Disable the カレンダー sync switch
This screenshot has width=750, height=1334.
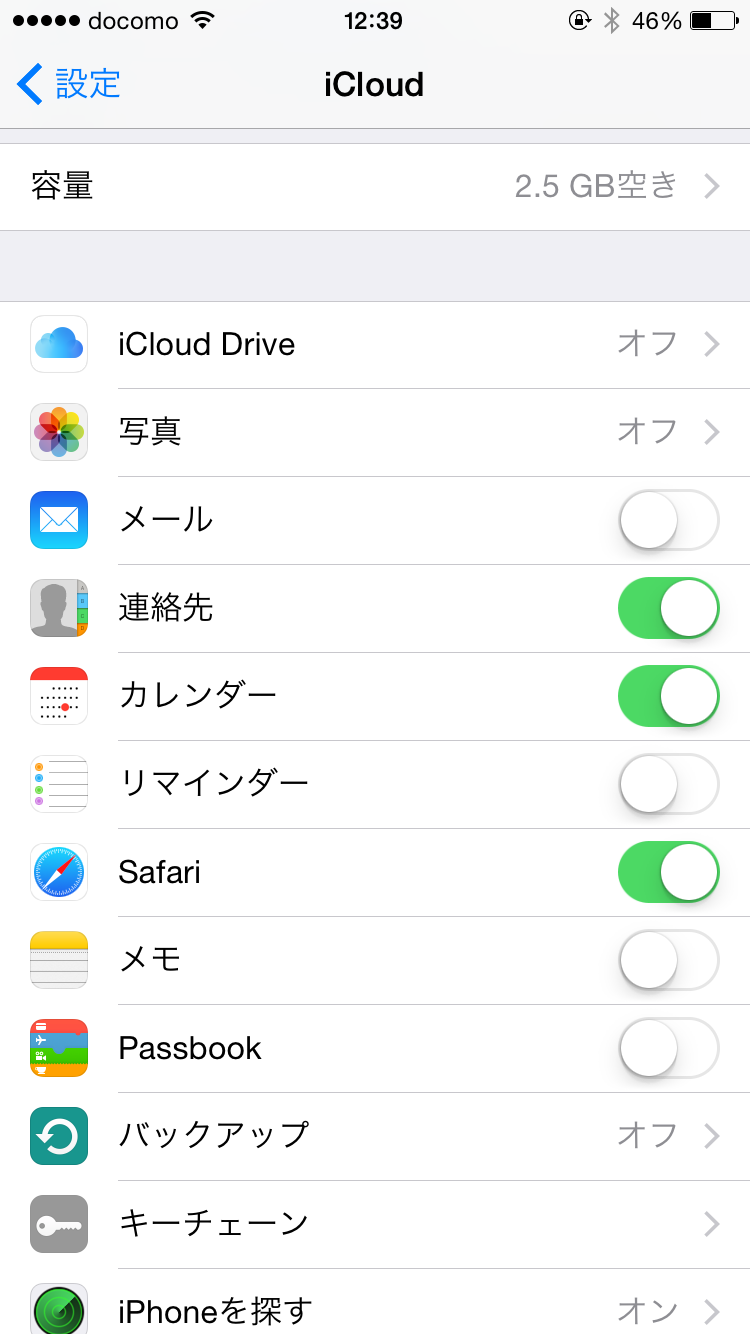pyautogui.click(x=668, y=696)
